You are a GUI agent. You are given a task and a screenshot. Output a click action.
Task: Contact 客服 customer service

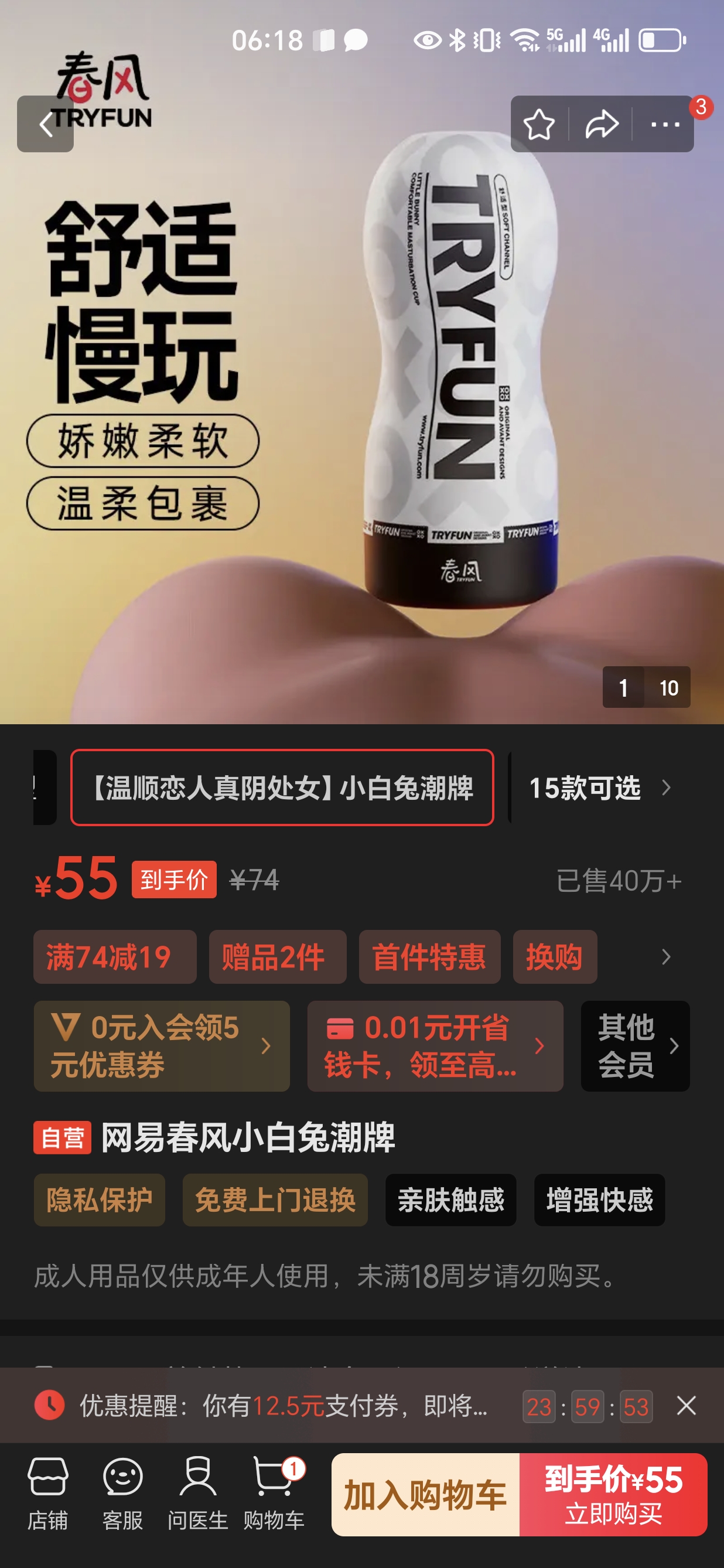[123, 1494]
